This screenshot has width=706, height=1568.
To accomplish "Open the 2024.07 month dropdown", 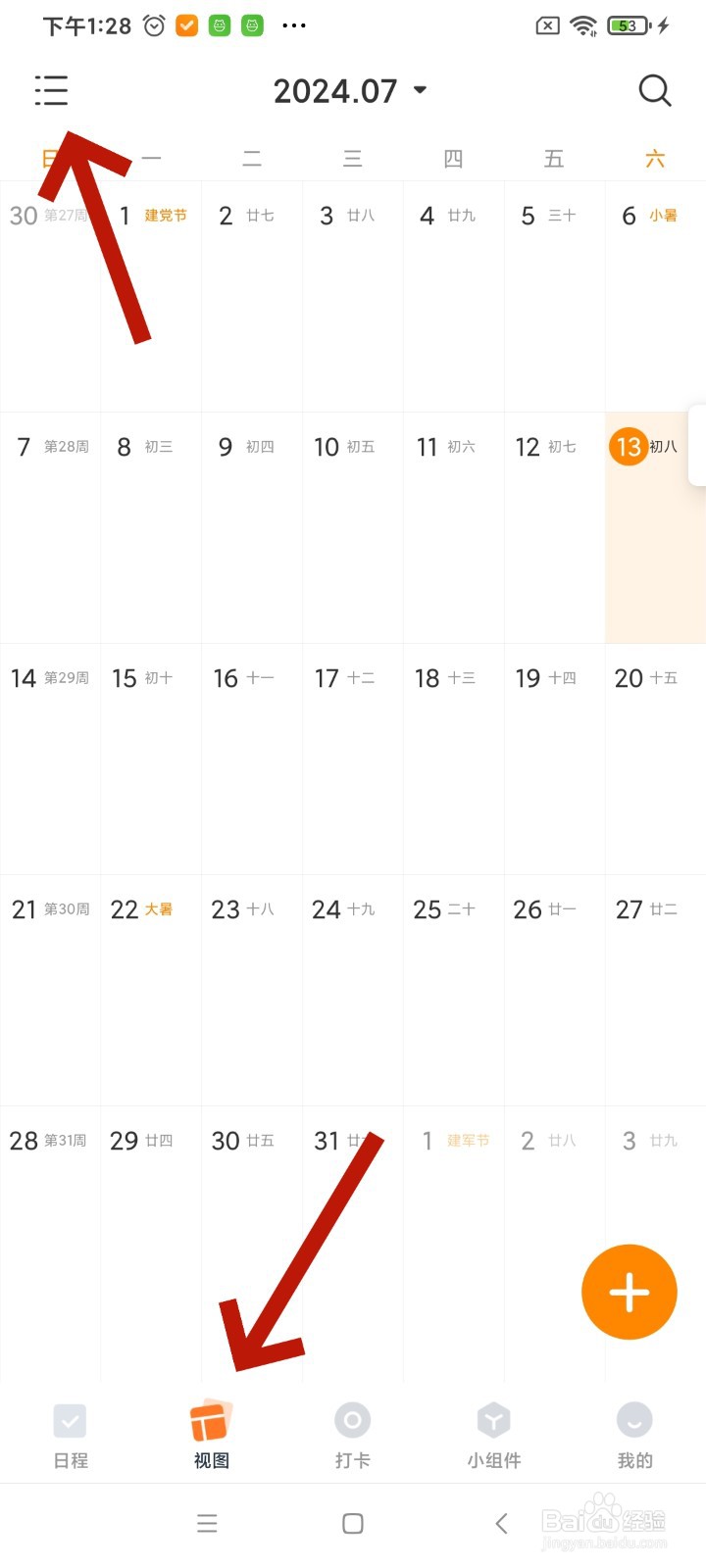I will pos(351,90).
